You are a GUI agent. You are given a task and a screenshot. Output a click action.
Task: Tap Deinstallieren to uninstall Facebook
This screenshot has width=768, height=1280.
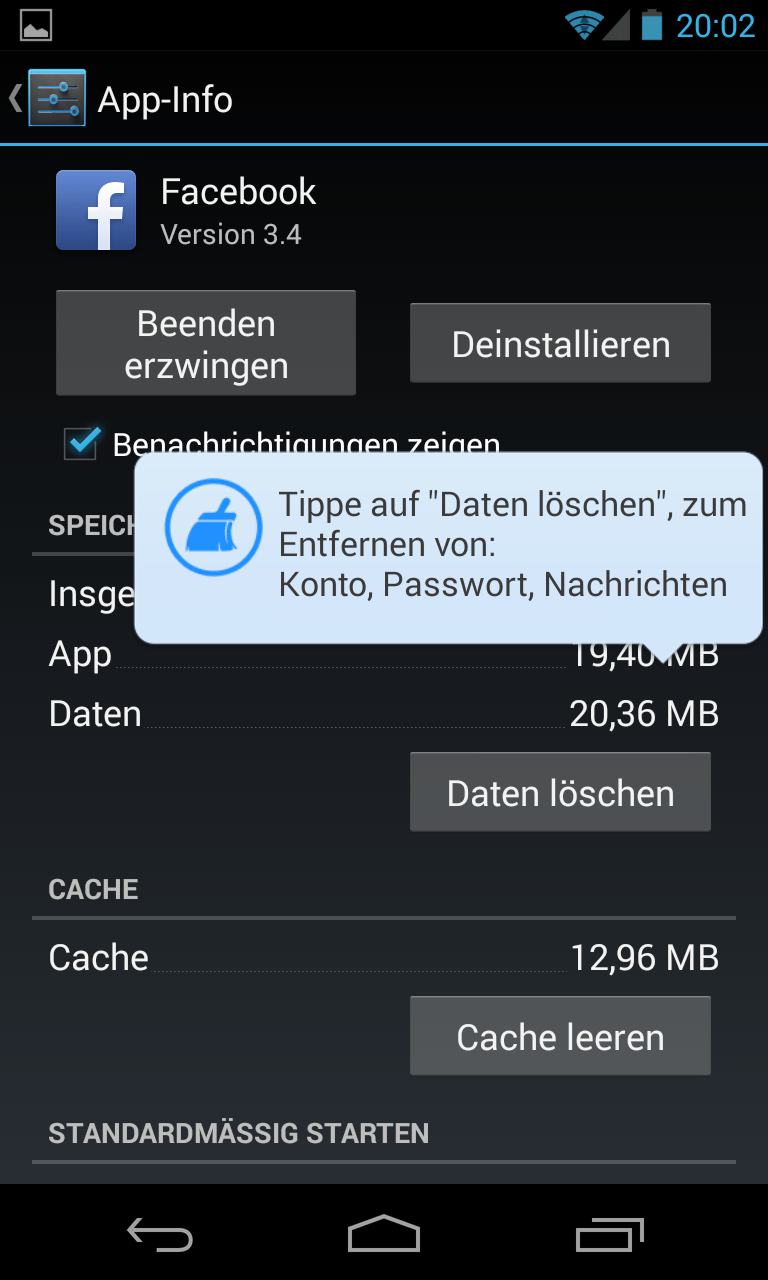(x=560, y=344)
